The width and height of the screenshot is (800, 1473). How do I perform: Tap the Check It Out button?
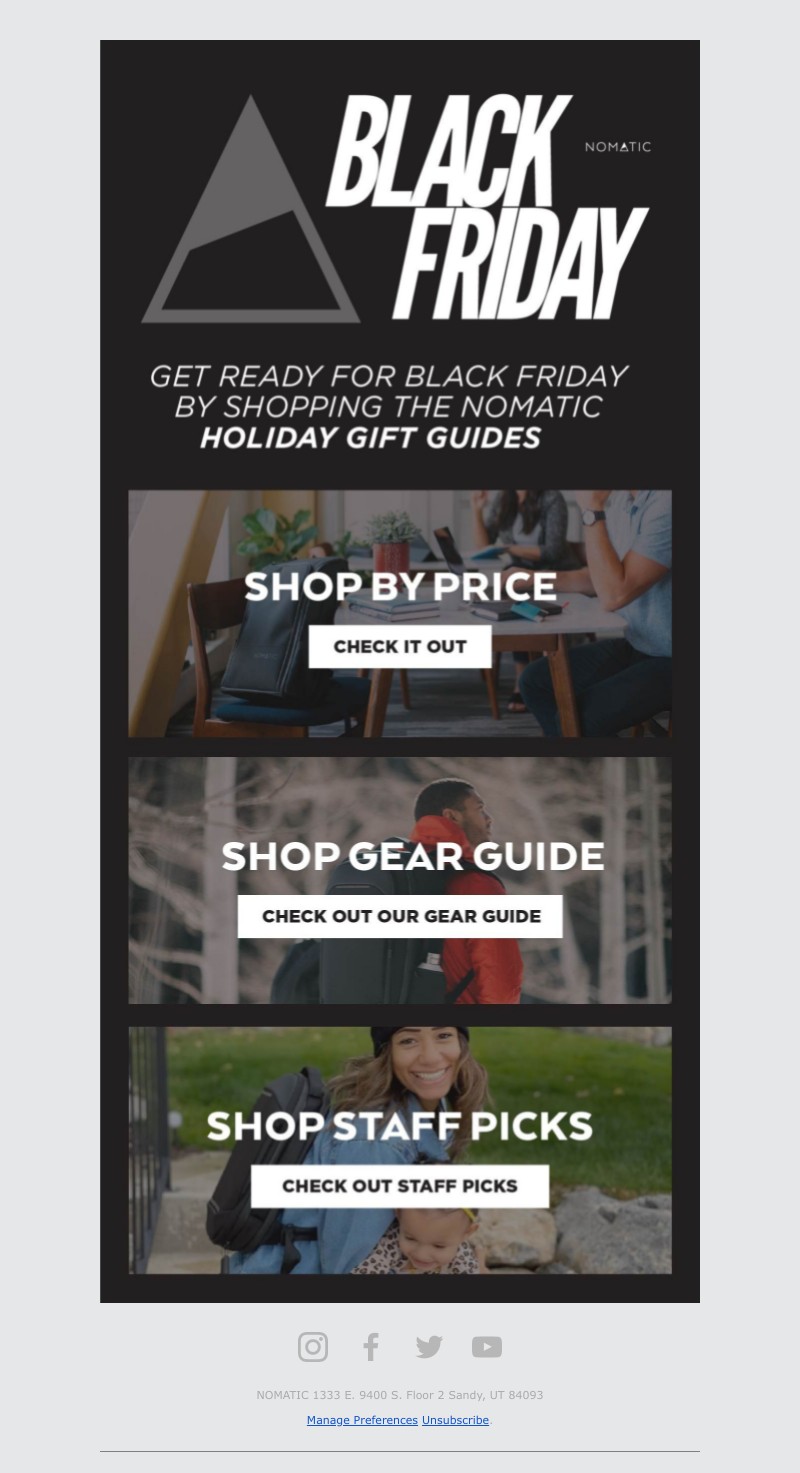click(x=399, y=647)
